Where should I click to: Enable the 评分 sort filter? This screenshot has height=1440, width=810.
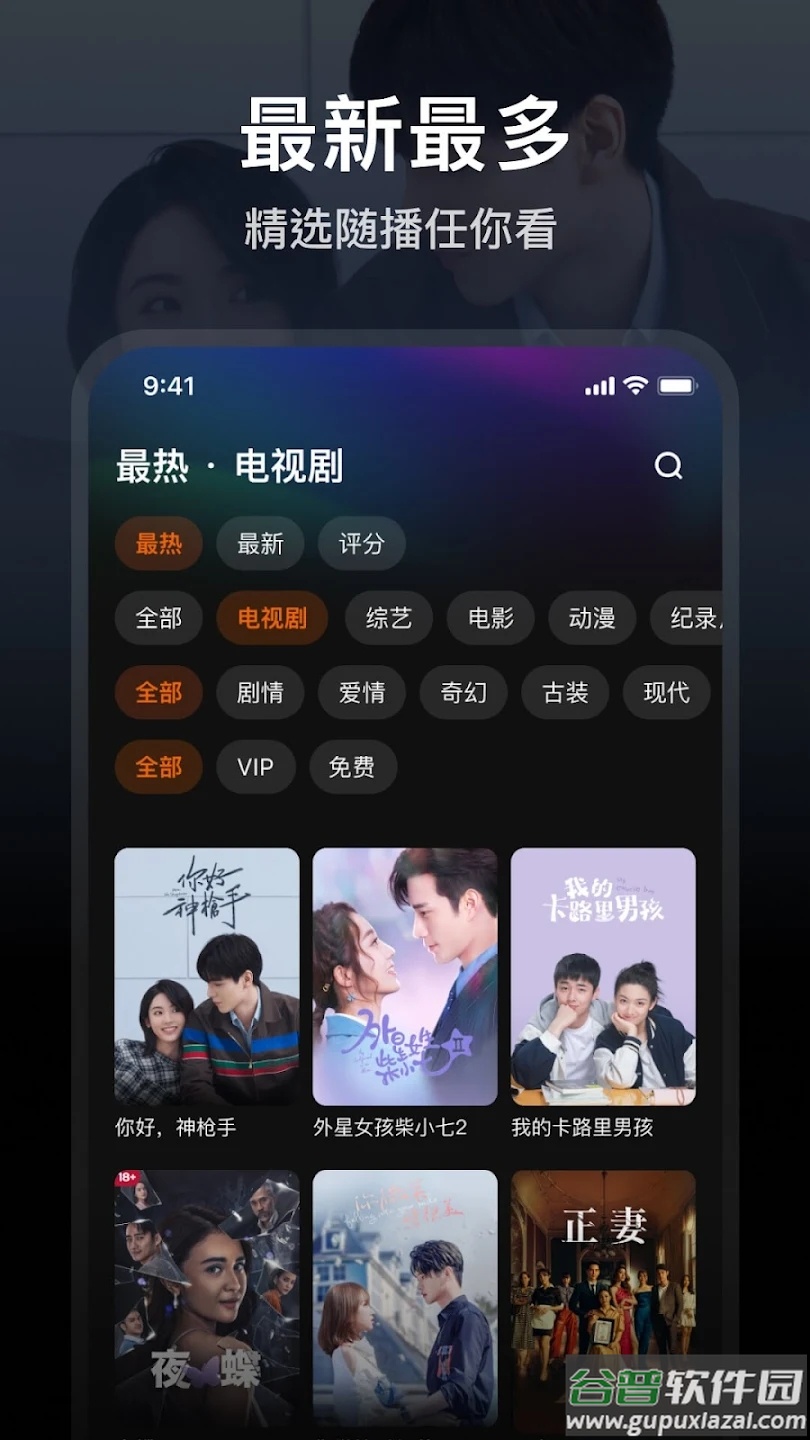pos(361,543)
